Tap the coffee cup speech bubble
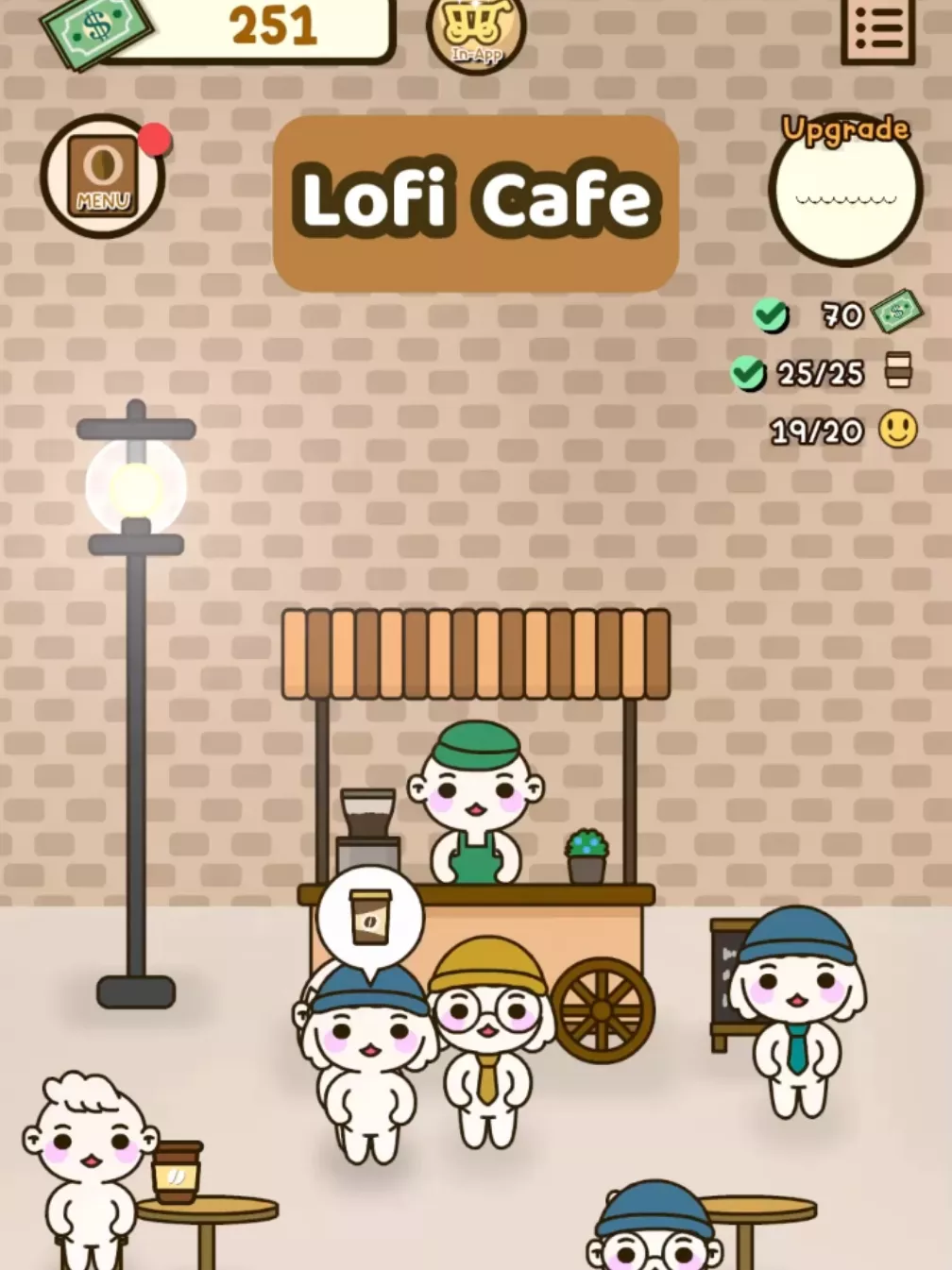Screen dimensions: 952x1270 point(369,918)
